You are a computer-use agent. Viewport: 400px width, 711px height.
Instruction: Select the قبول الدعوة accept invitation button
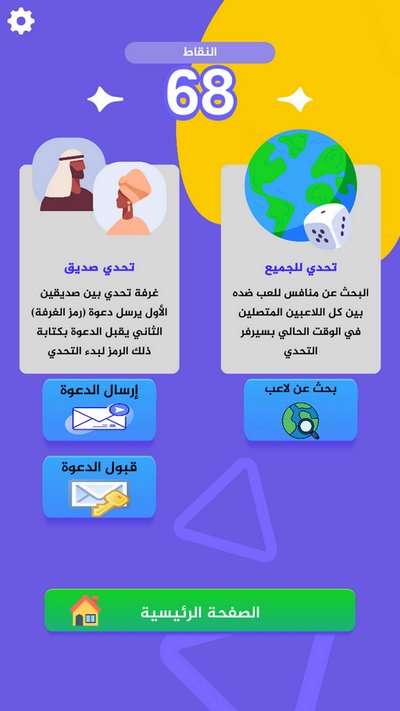point(99,487)
